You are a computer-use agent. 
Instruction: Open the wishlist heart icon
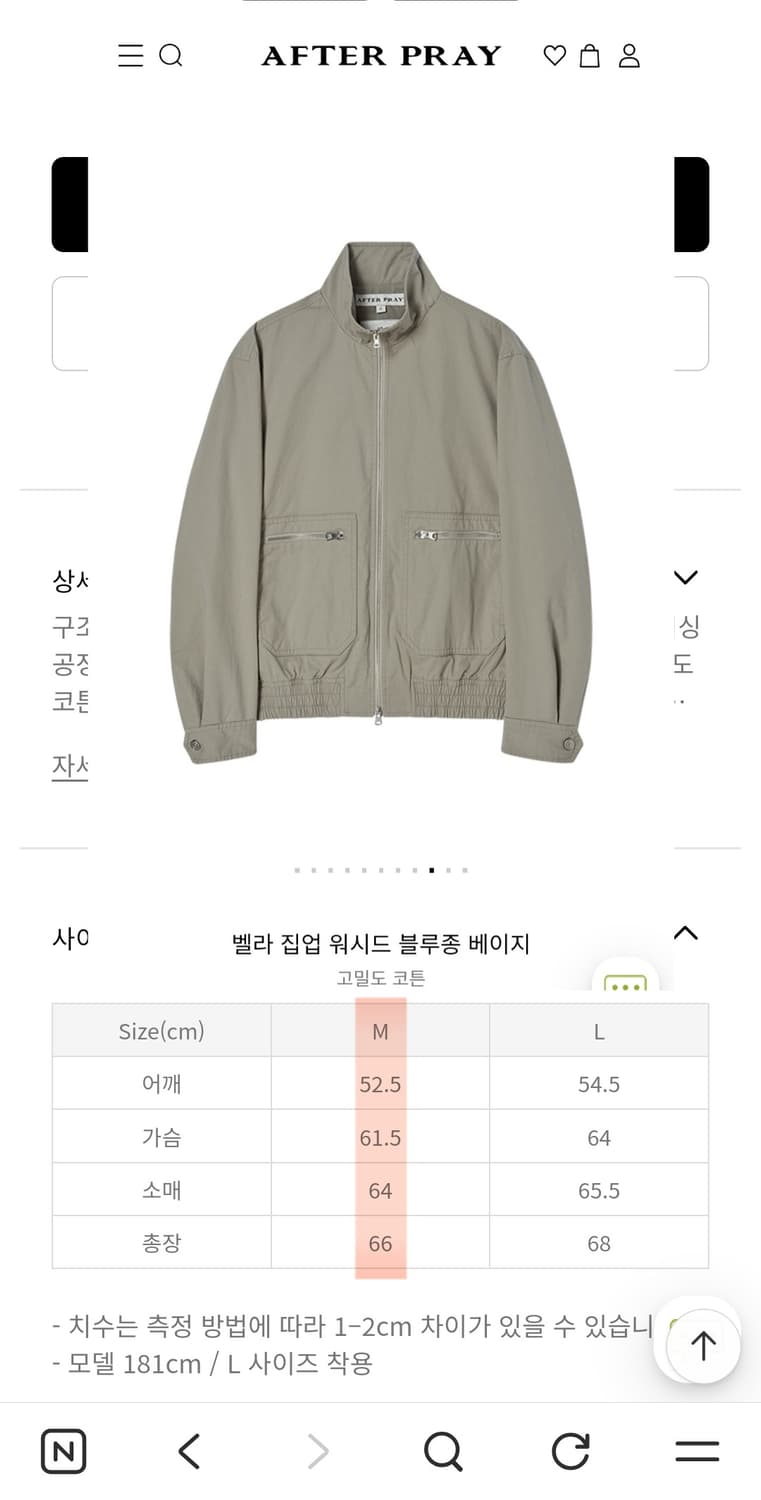click(x=554, y=56)
